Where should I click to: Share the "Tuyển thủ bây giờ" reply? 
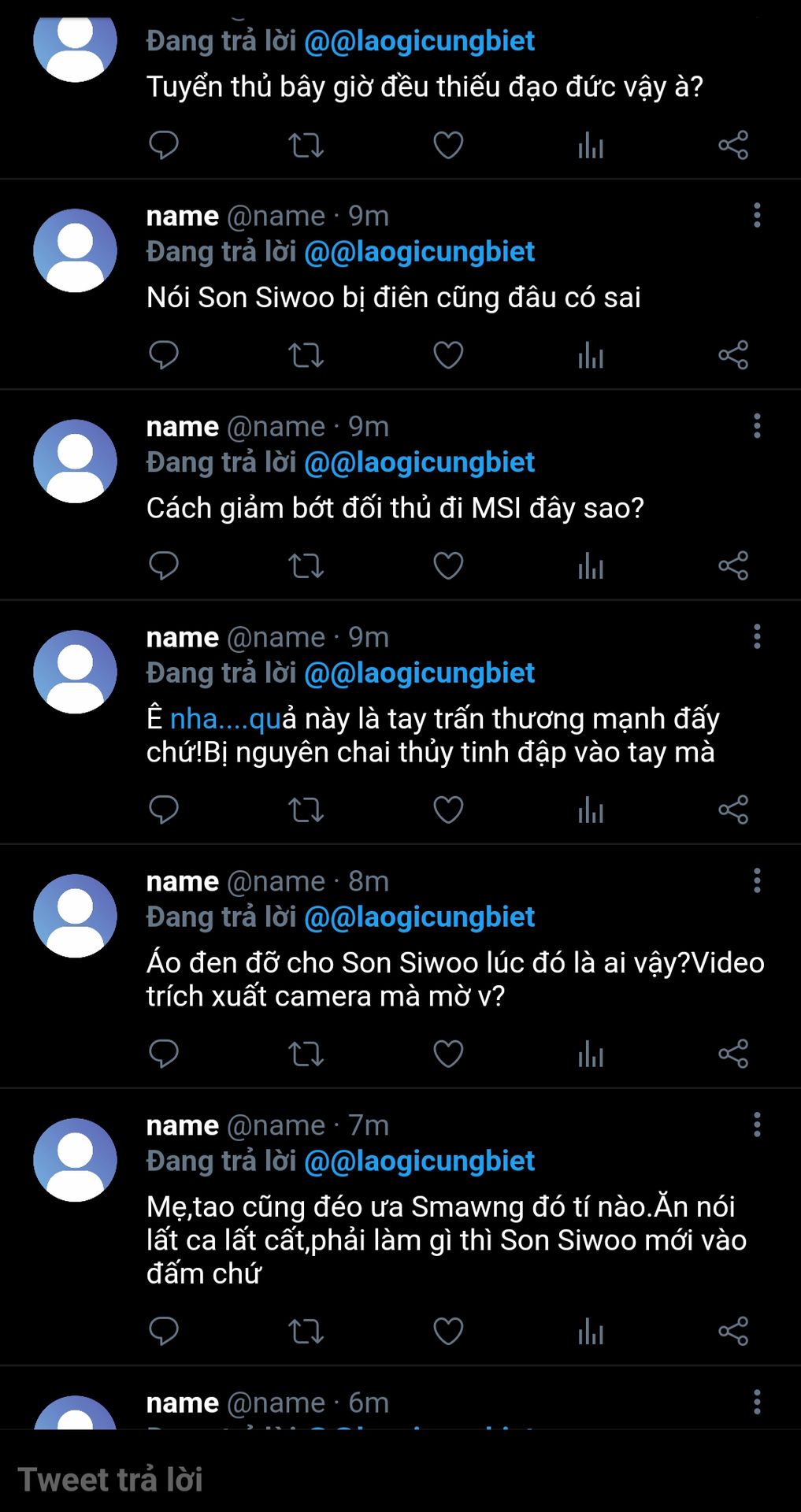coord(732,145)
